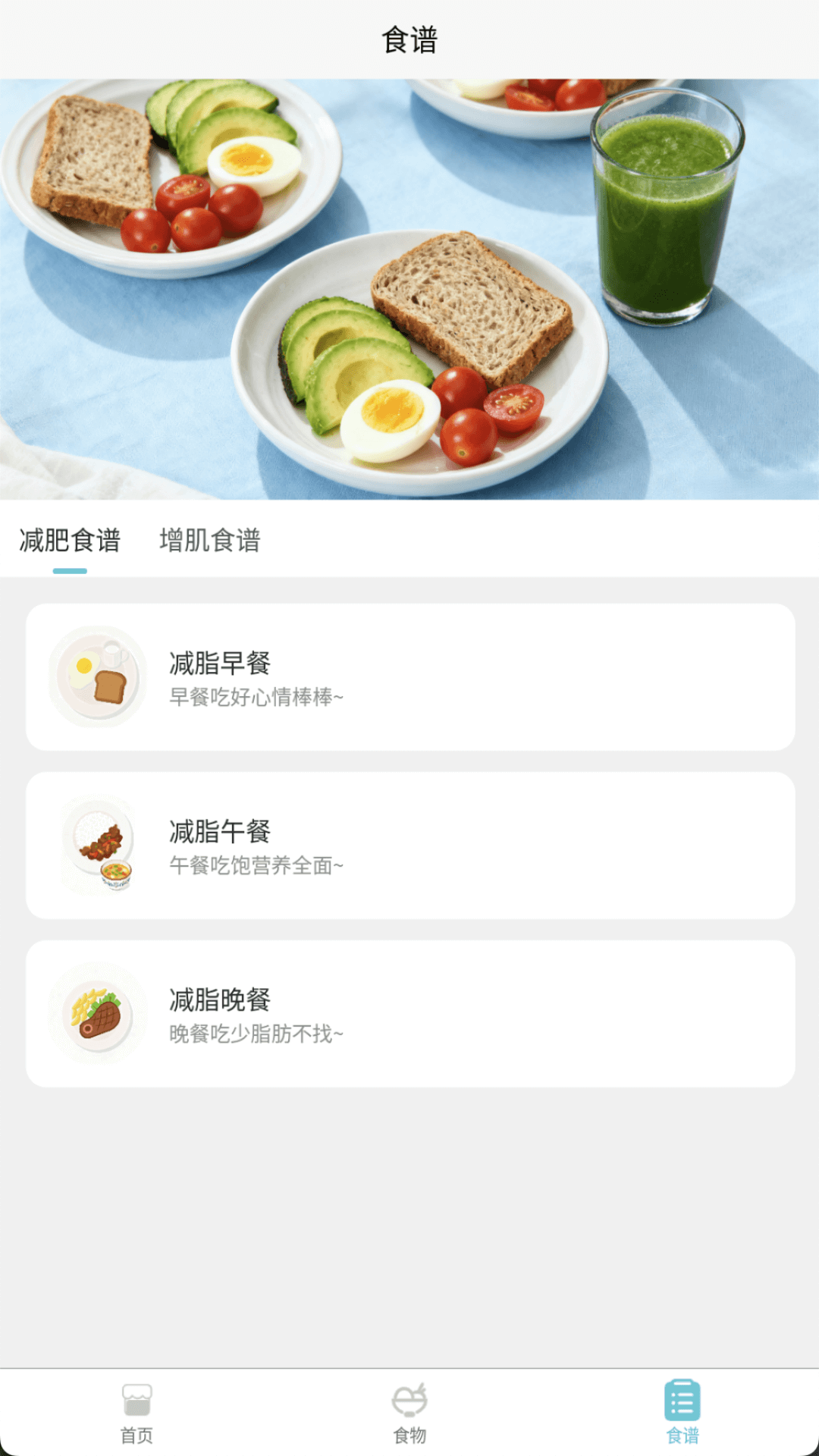
Task: Switch to the 增肌食谱 tab
Action: [210, 541]
